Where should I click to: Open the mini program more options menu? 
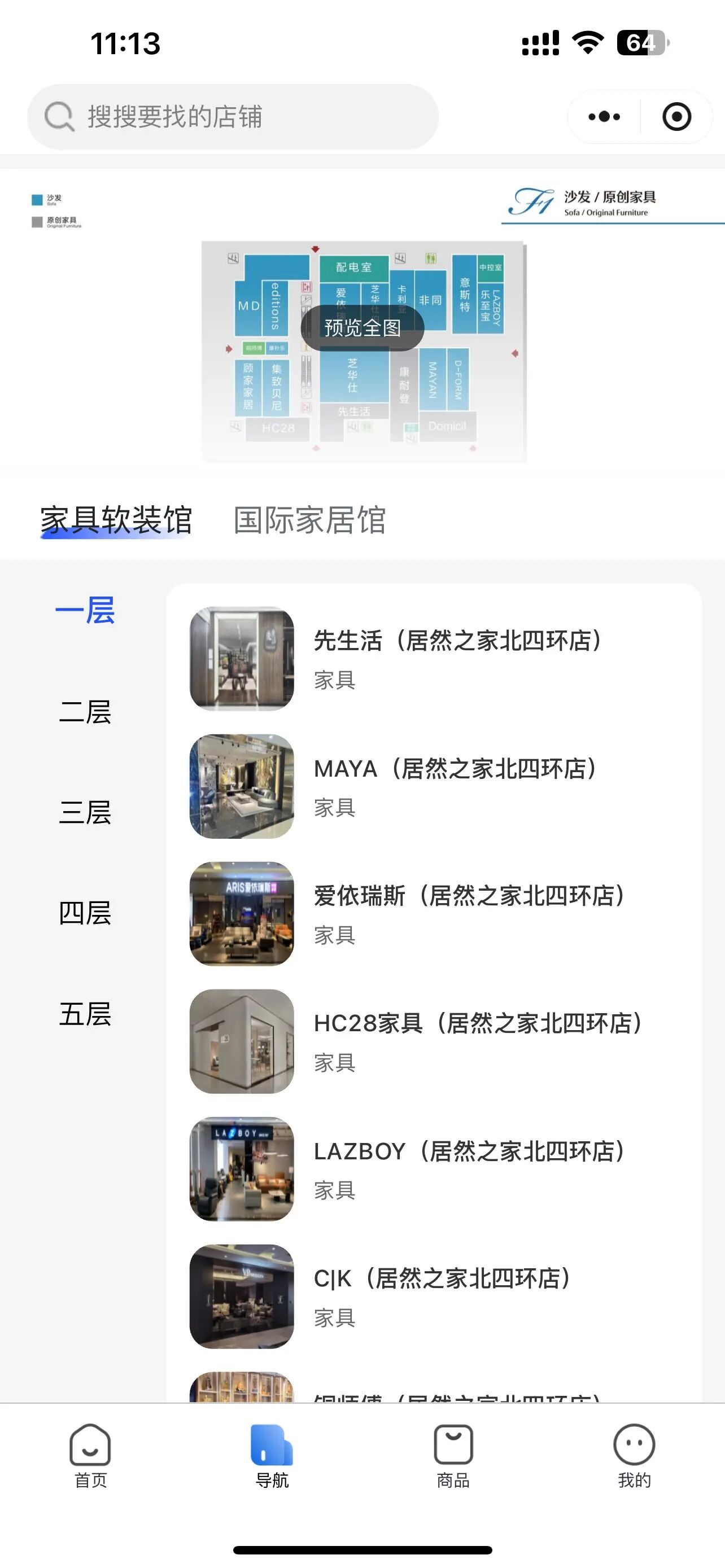(x=604, y=117)
